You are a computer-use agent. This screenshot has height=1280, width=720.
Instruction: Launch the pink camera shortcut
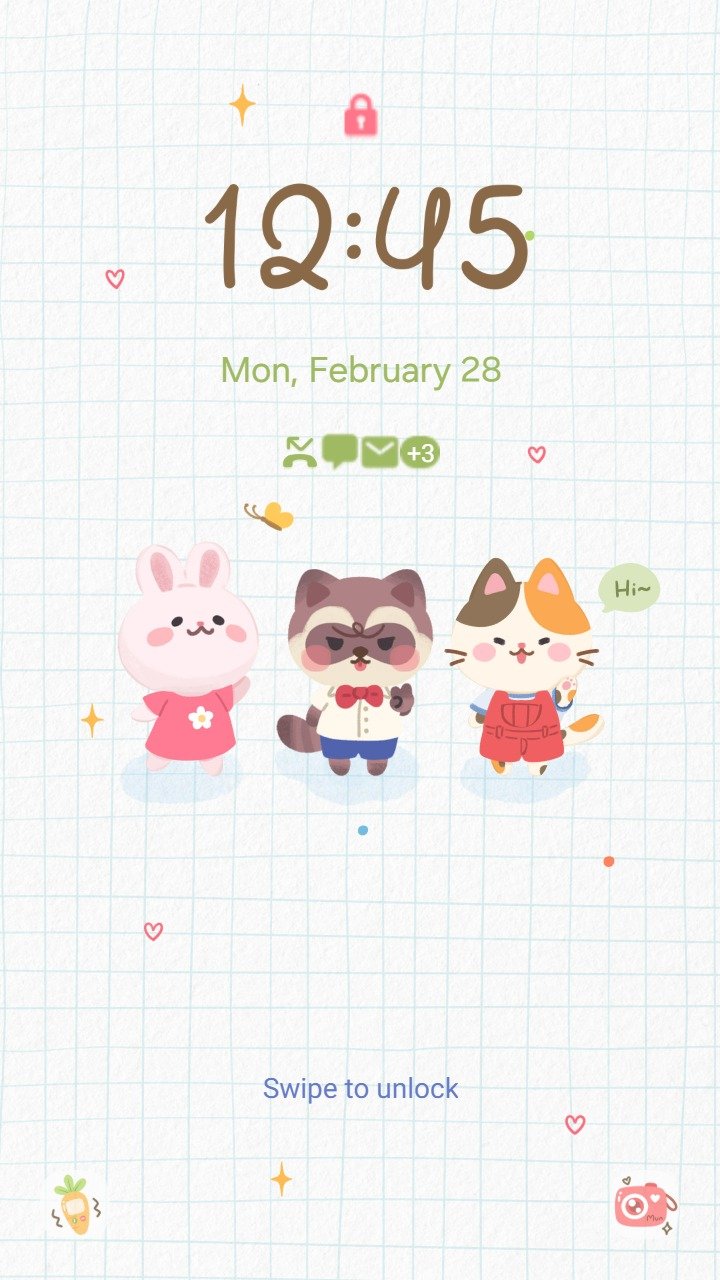pos(643,1205)
